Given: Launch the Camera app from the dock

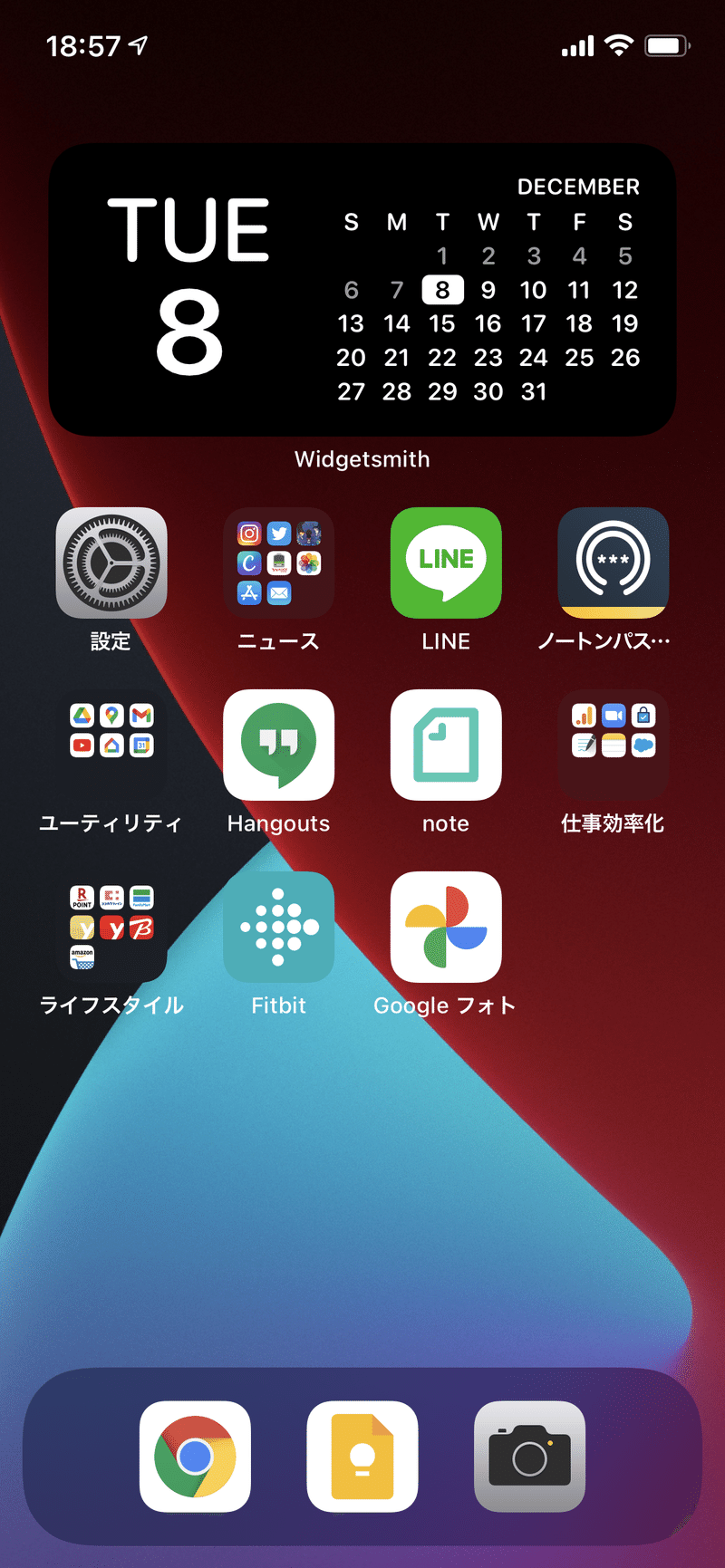Looking at the screenshot, I should click(529, 1456).
